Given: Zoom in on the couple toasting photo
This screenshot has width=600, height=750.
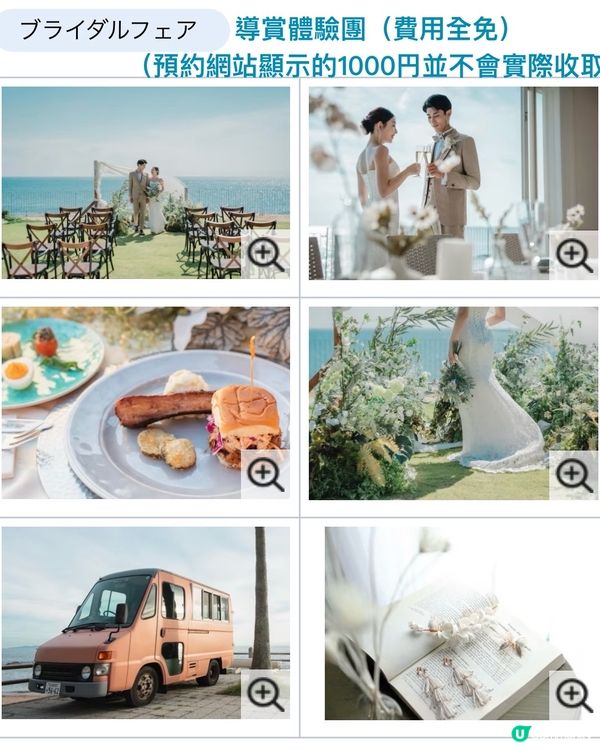Looking at the screenshot, I should click(x=574, y=254).
